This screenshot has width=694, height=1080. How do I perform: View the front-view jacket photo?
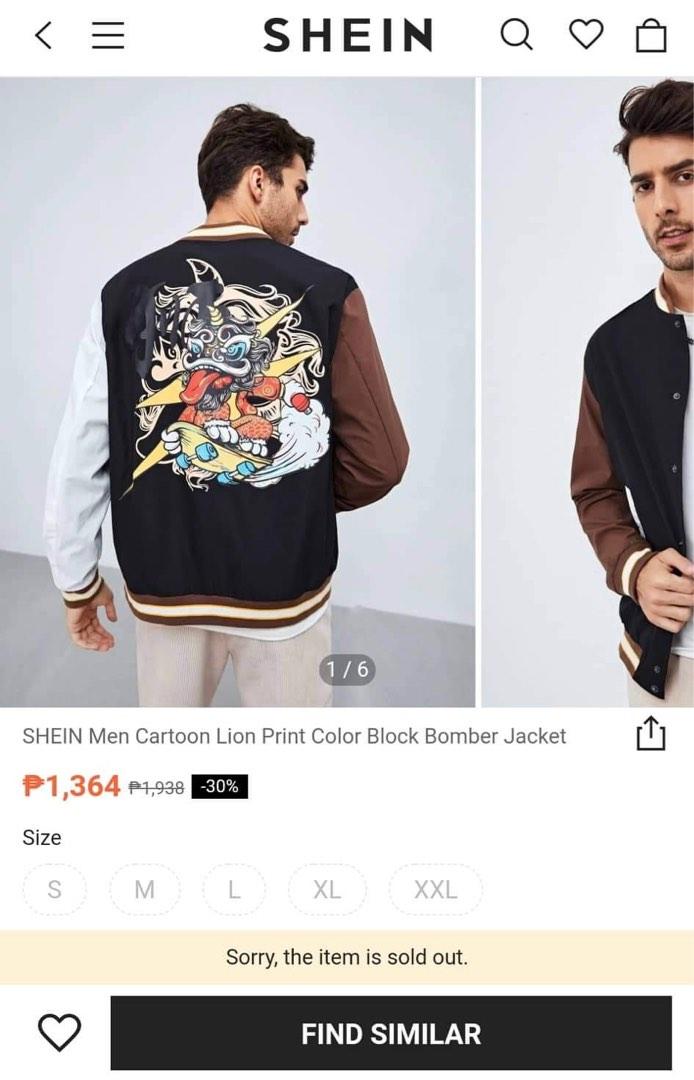coord(588,392)
